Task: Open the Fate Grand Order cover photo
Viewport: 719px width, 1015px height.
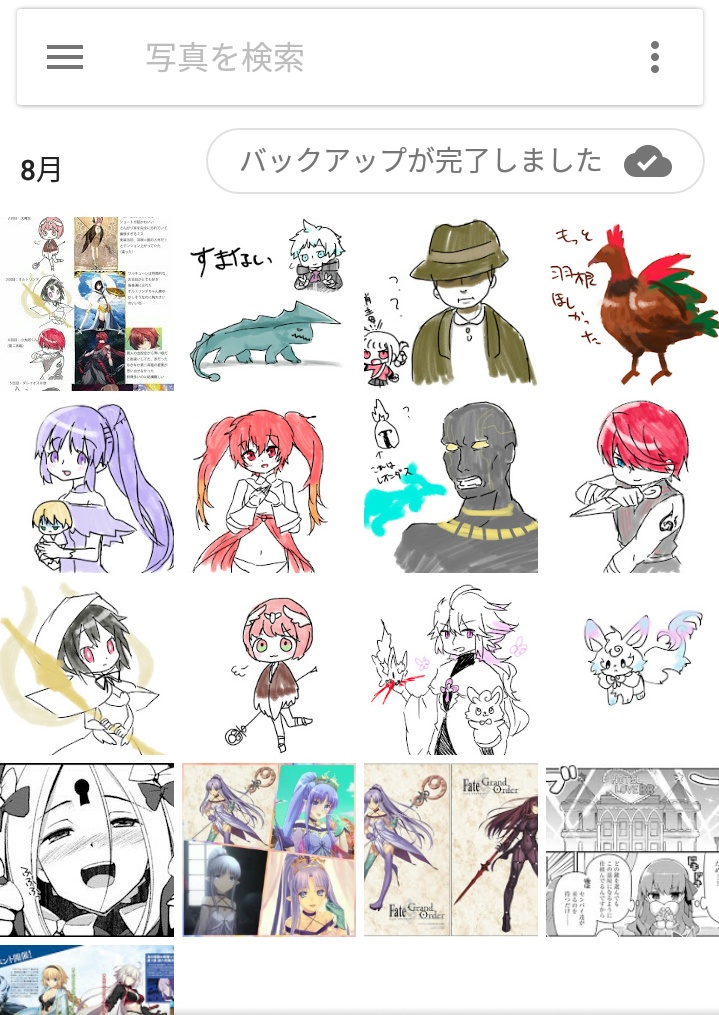Action: (451, 850)
